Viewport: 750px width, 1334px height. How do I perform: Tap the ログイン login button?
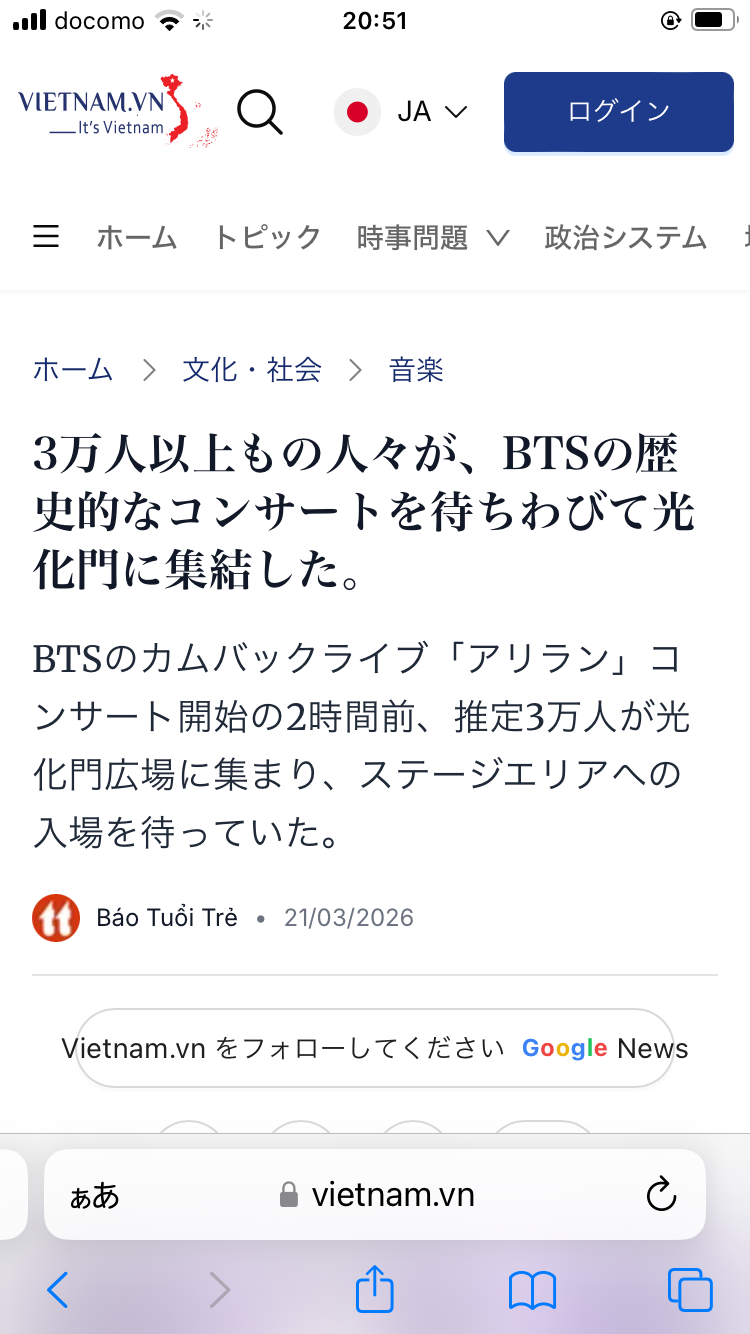(x=618, y=112)
